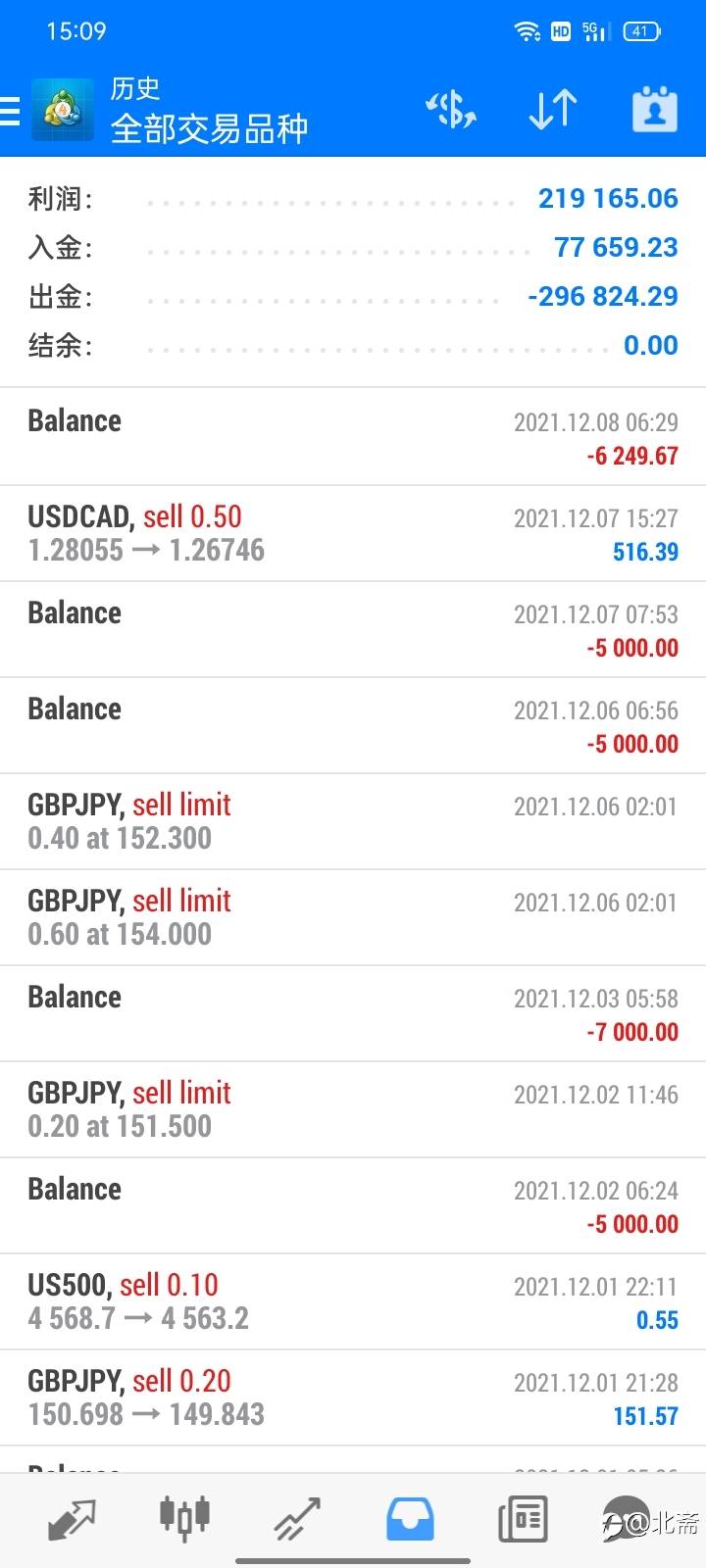Switch to the News tab
The width and height of the screenshot is (706, 1568).
(x=523, y=1520)
